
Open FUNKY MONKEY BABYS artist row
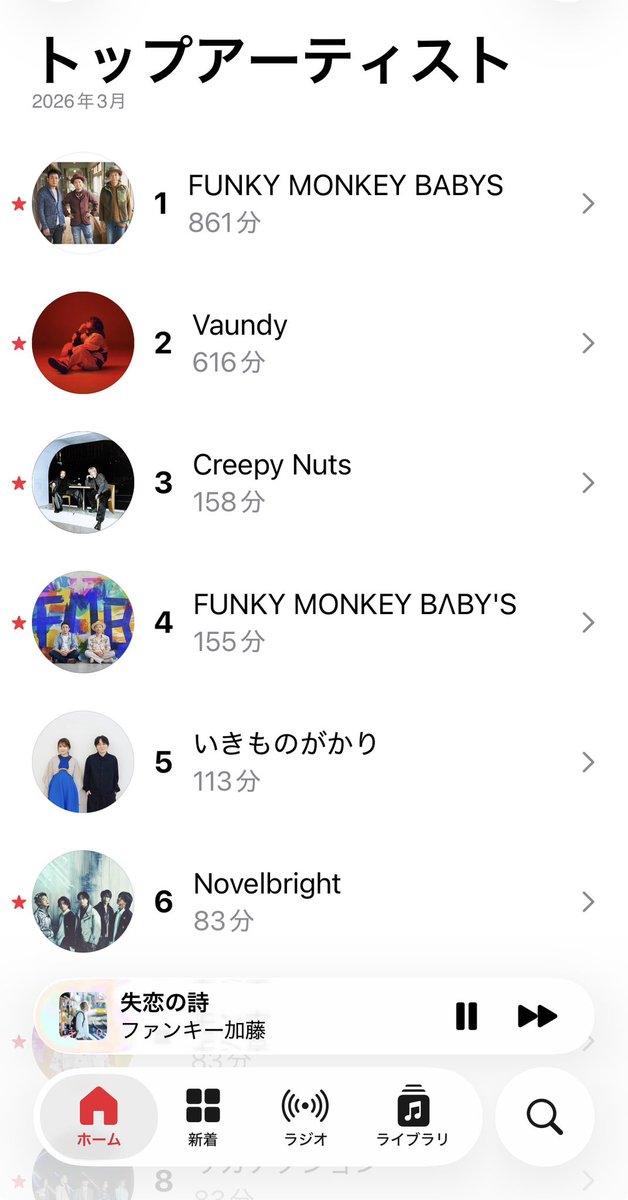314,203
